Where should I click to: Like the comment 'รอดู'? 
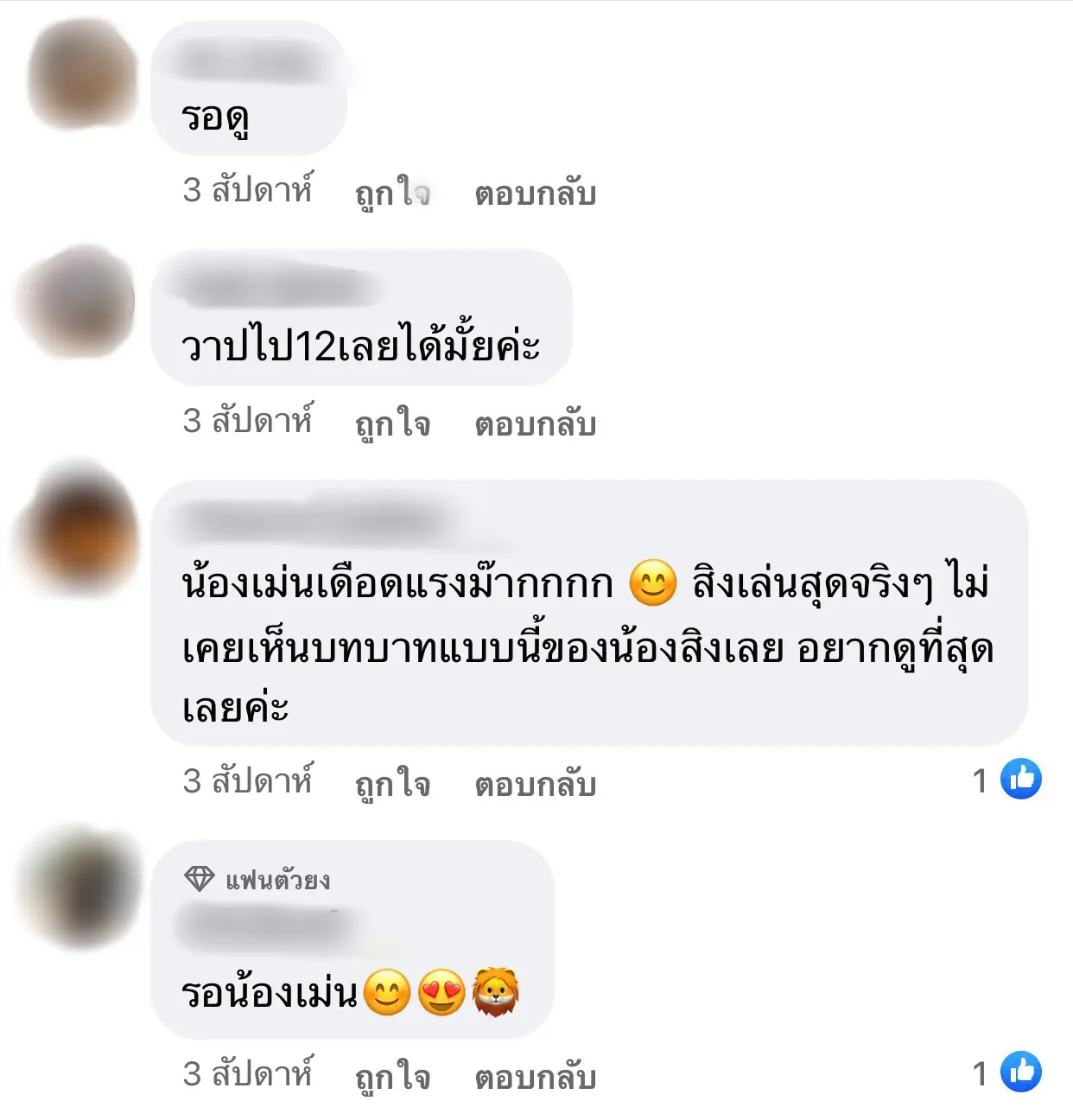tap(392, 193)
